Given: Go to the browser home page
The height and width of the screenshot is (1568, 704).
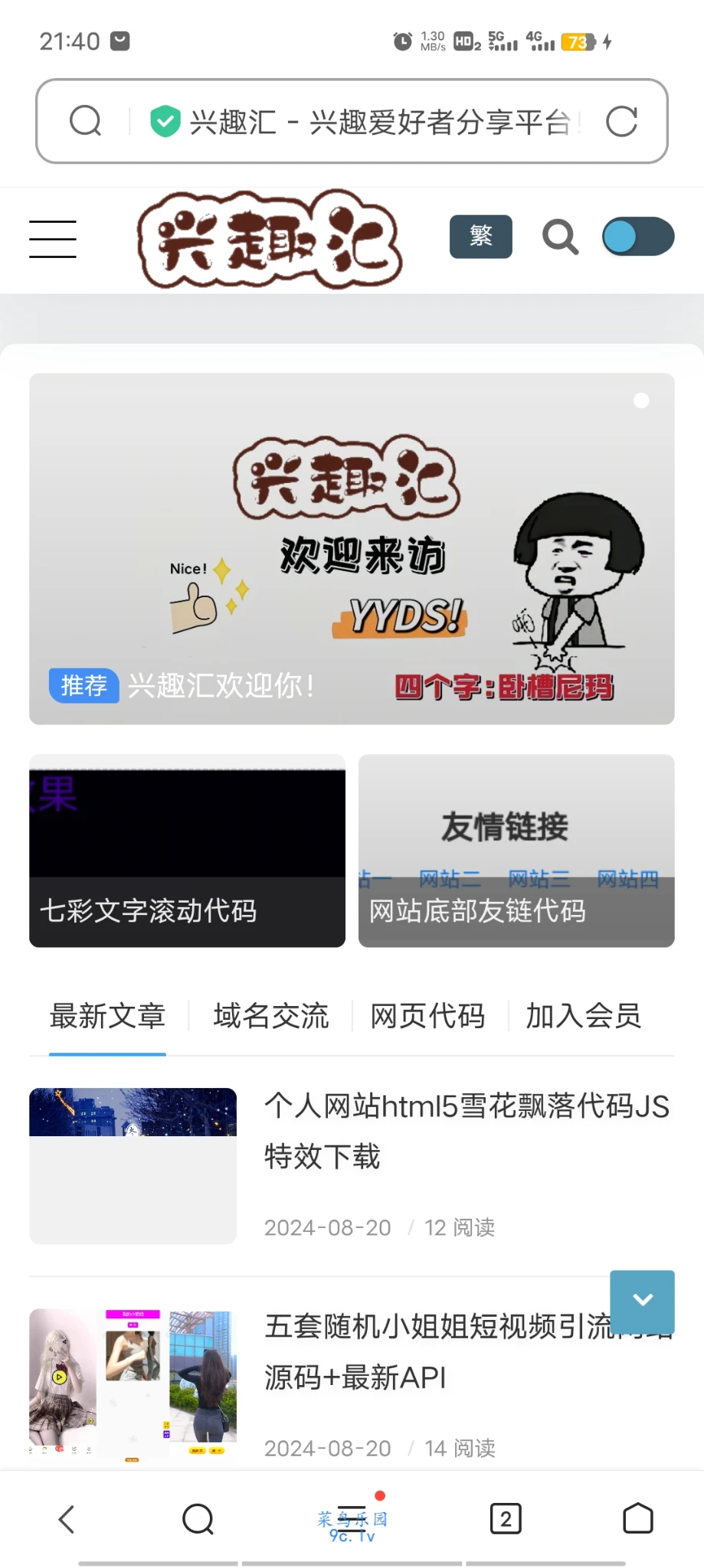Looking at the screenshot, I should click(637, 1519).
